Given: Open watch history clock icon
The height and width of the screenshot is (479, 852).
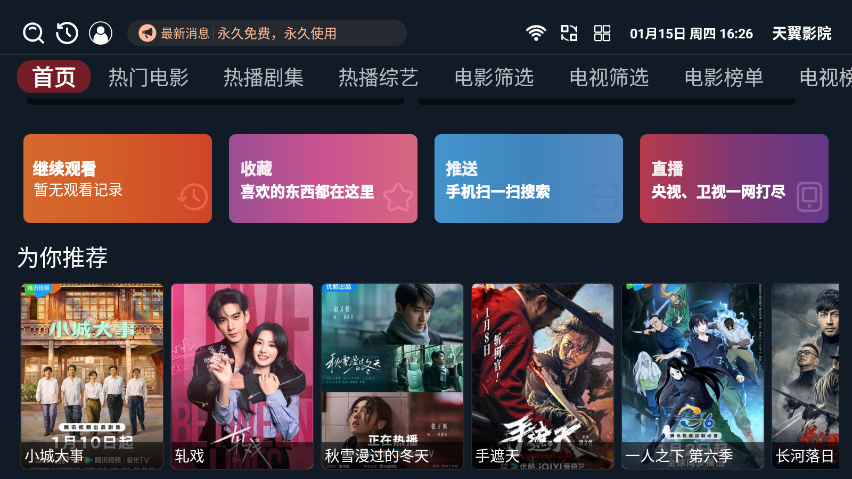Looking at the screenshot, I should click(67, 33).
